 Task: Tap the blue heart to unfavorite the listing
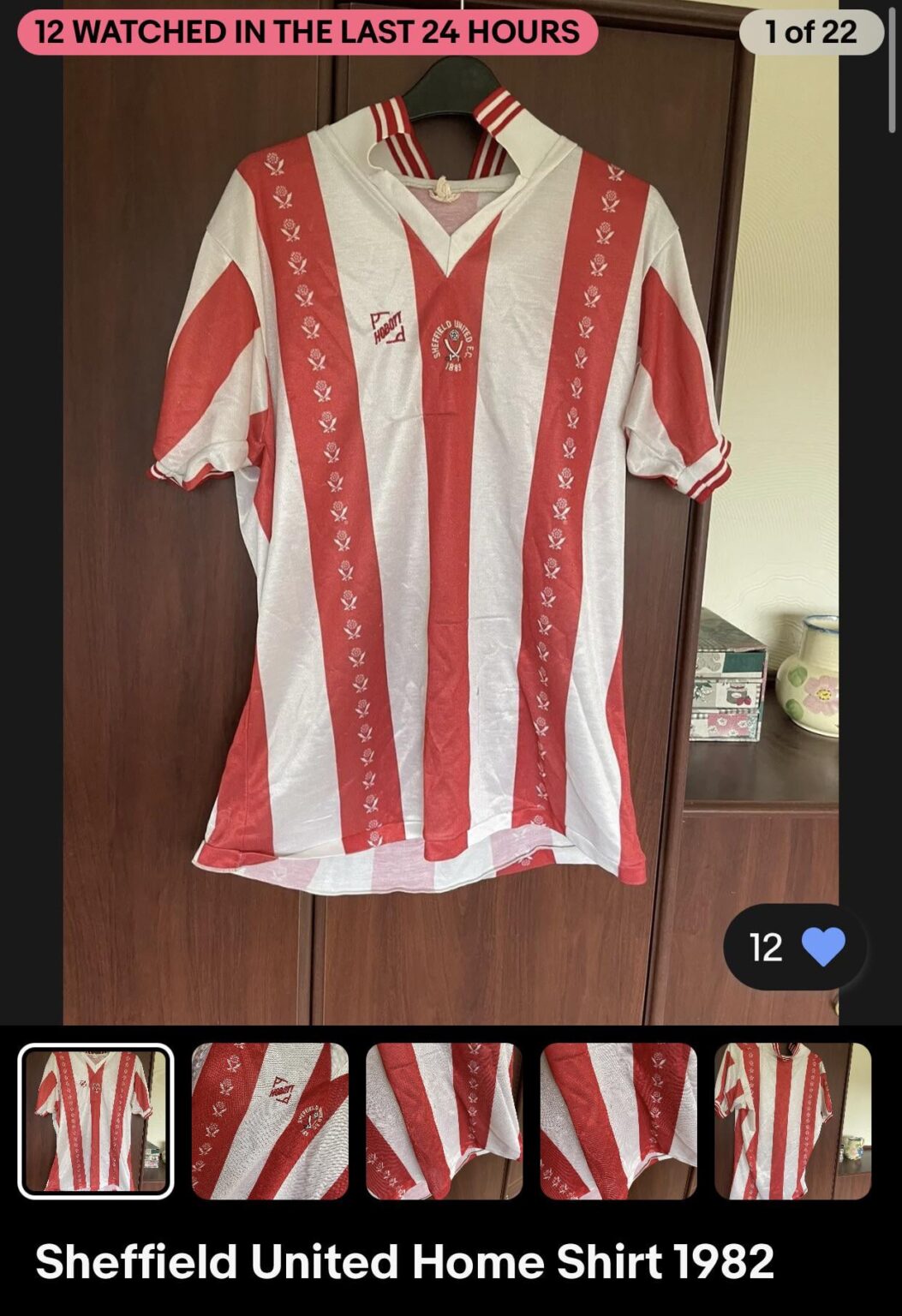[x=824, y=947]
